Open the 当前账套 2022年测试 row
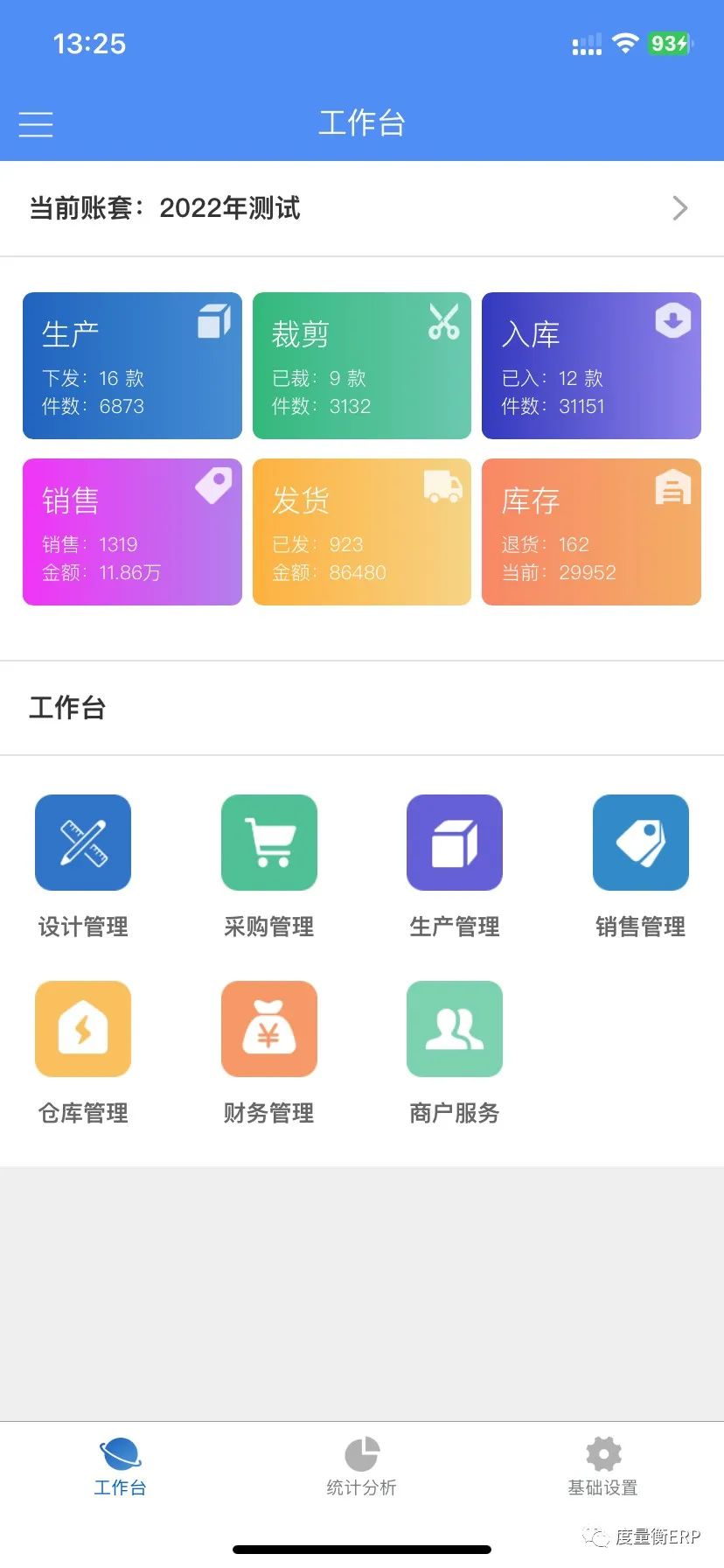 (362, 208)
